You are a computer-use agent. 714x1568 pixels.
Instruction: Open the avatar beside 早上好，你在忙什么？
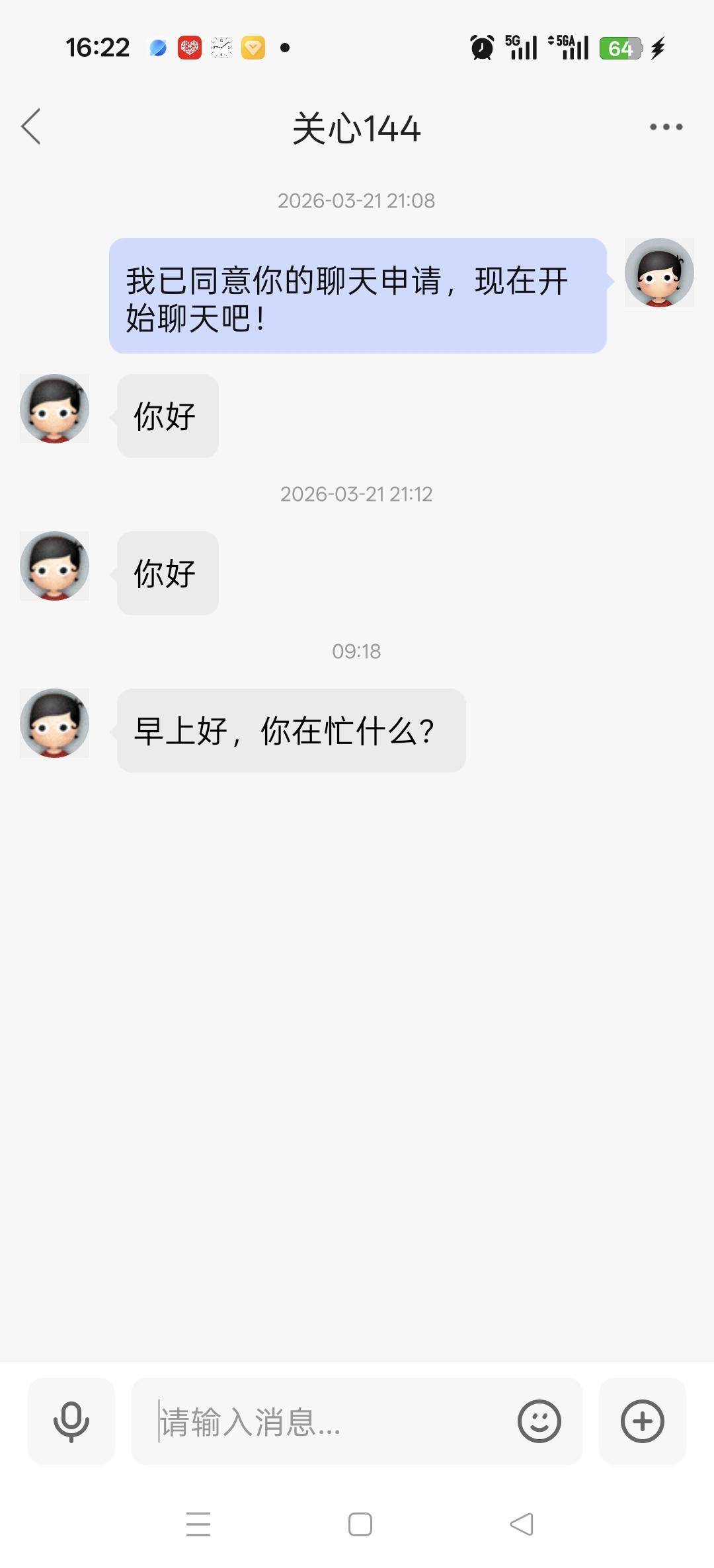pos(54,724)
